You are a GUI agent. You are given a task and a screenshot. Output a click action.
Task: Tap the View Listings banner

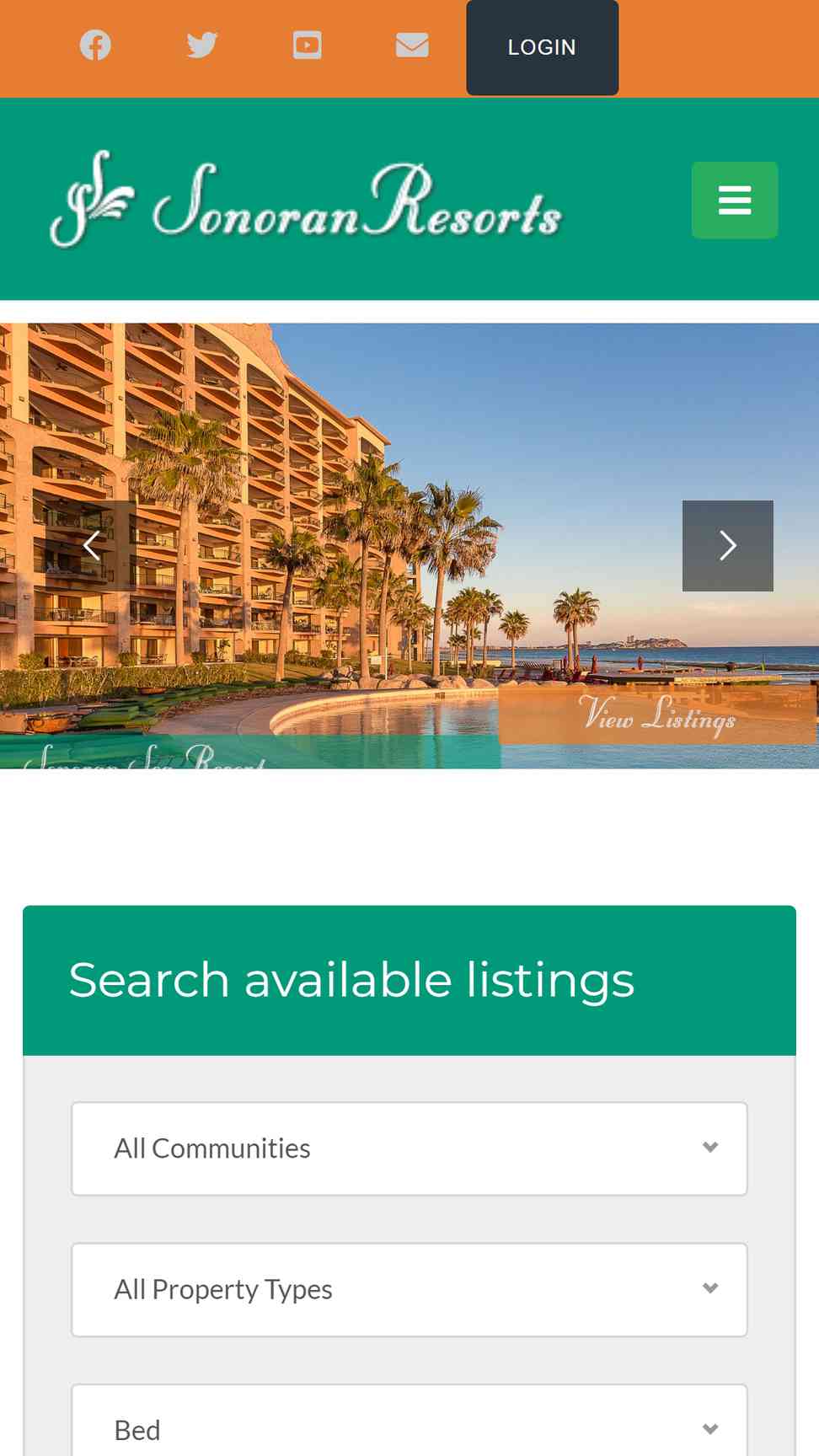click(x=657, y=715)
